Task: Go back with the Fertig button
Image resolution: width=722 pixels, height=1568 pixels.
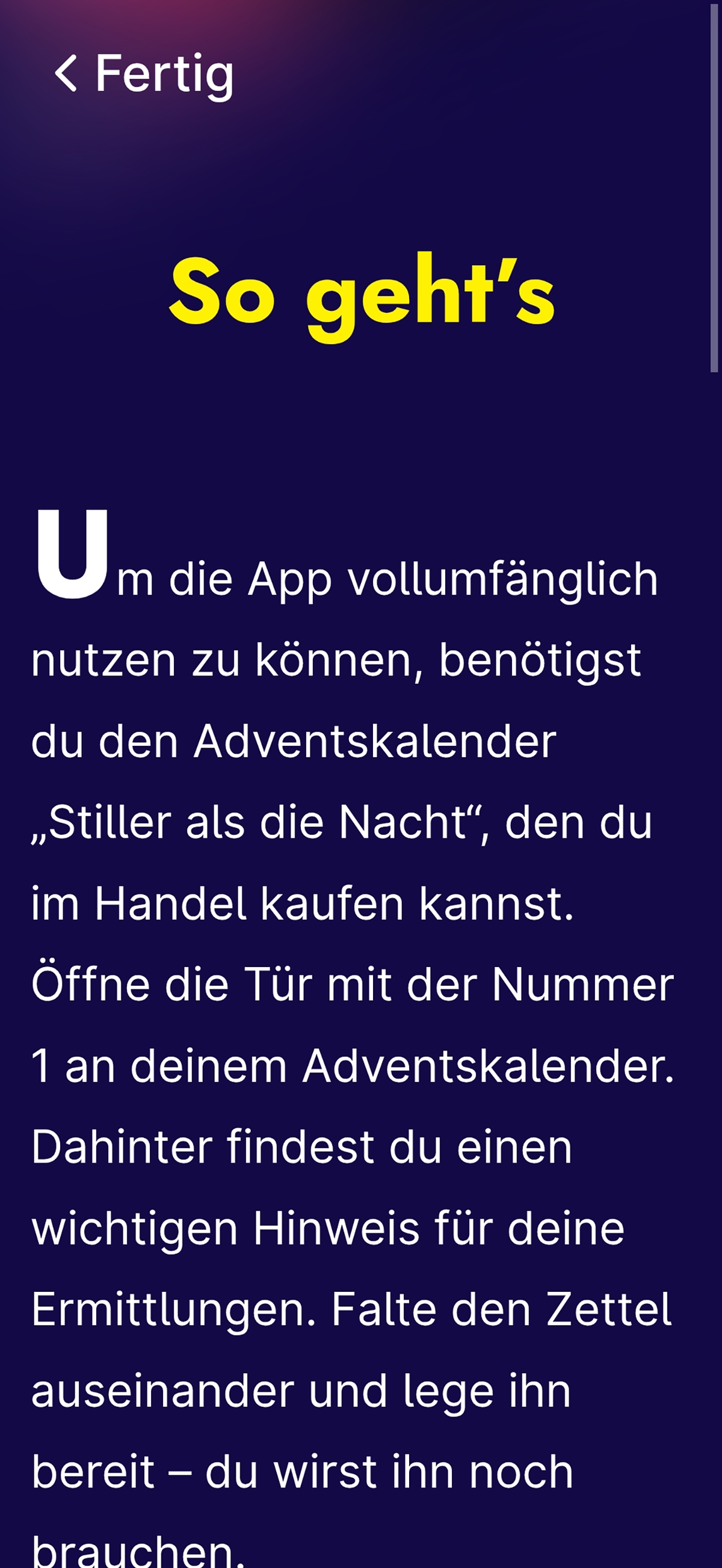Action: 144,73
